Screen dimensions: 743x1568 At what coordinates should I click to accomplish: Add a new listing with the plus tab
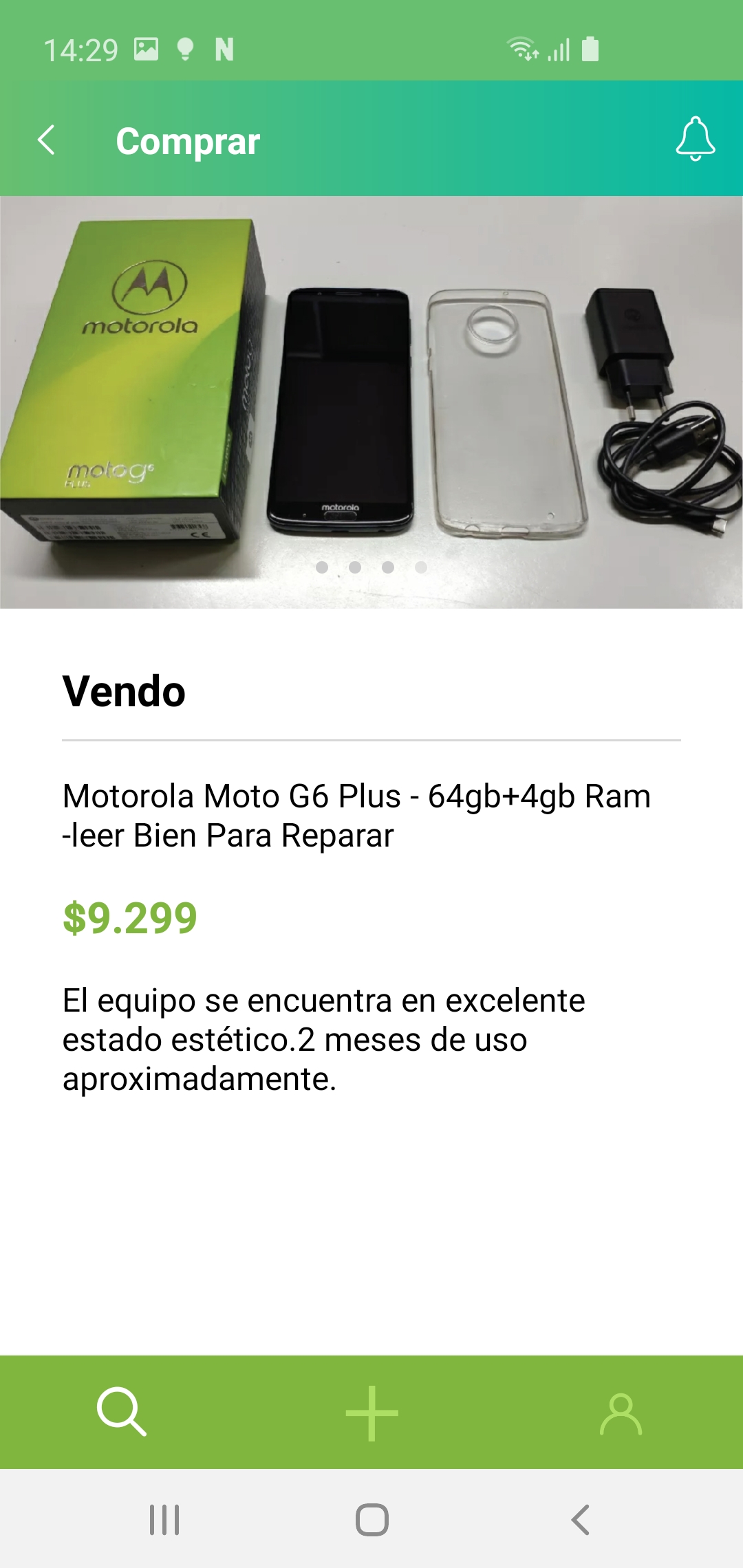371,1413
